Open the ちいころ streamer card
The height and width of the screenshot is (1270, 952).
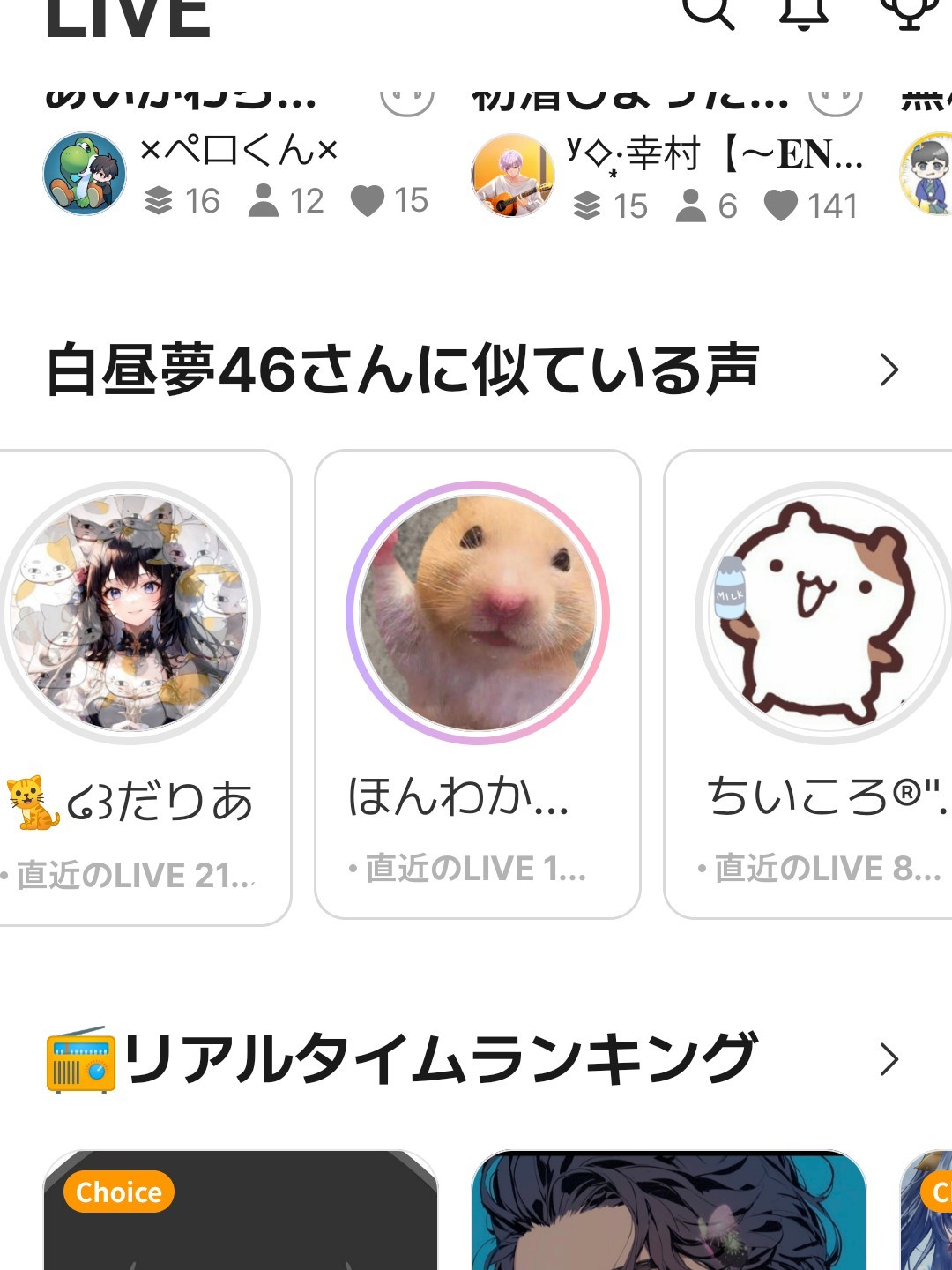coord(820,679)
